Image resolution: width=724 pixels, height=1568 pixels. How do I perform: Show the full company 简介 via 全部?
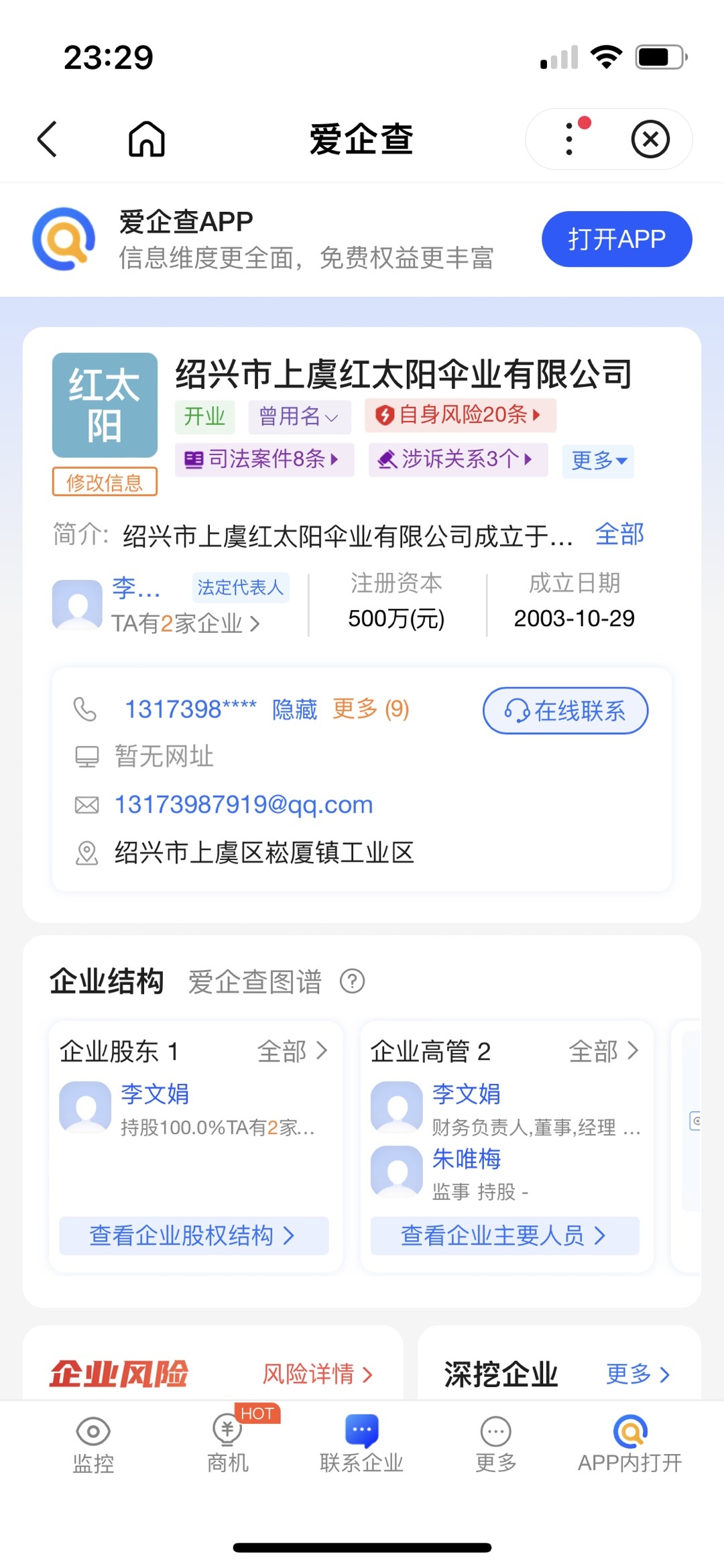click(x=619, y=534)
